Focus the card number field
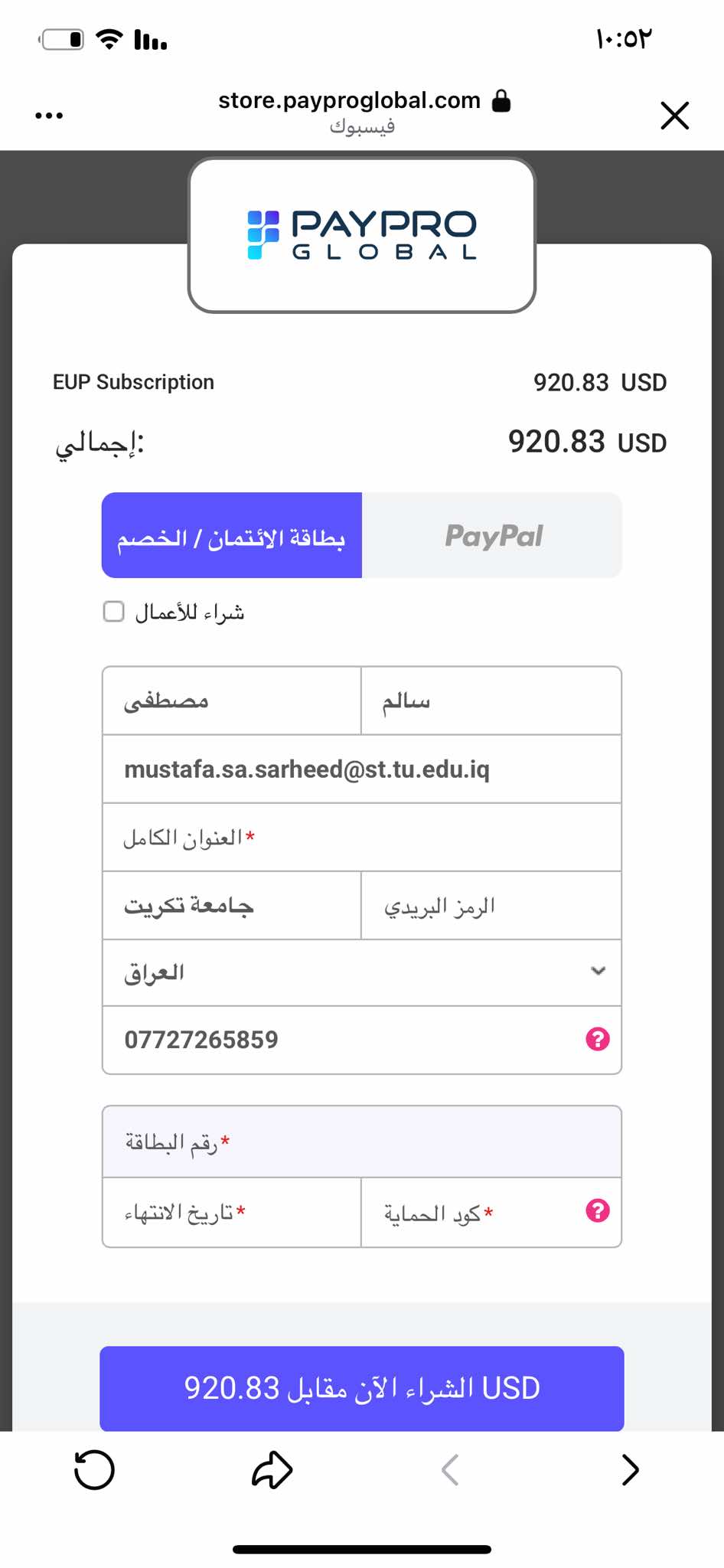Screen dimensions: 724x1568 click(x=361, y=1142)
